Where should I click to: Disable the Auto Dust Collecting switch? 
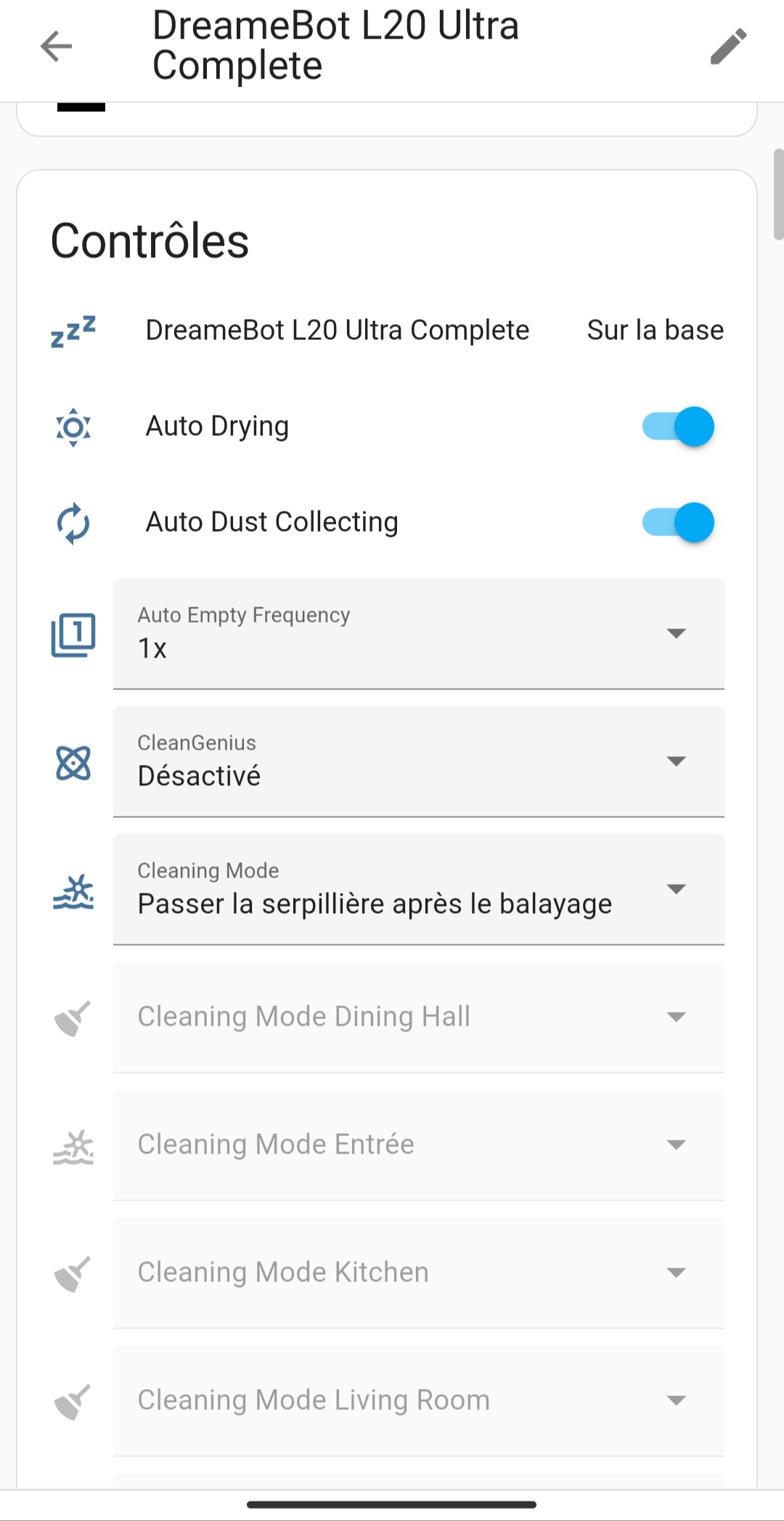(x=678, y=522)
